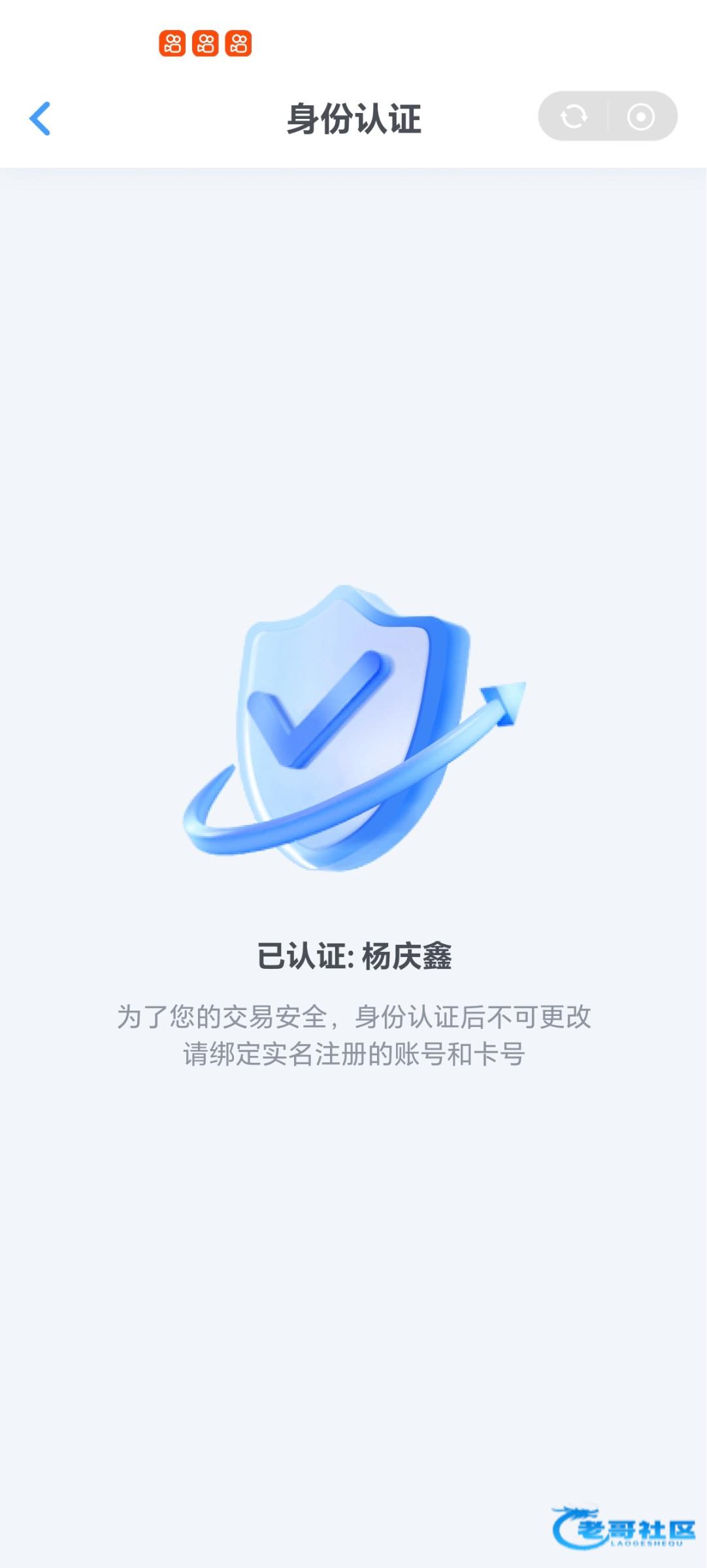Go back from the 身份认证 page
The image size is (707, 1568).
click(x=40, y=118)
